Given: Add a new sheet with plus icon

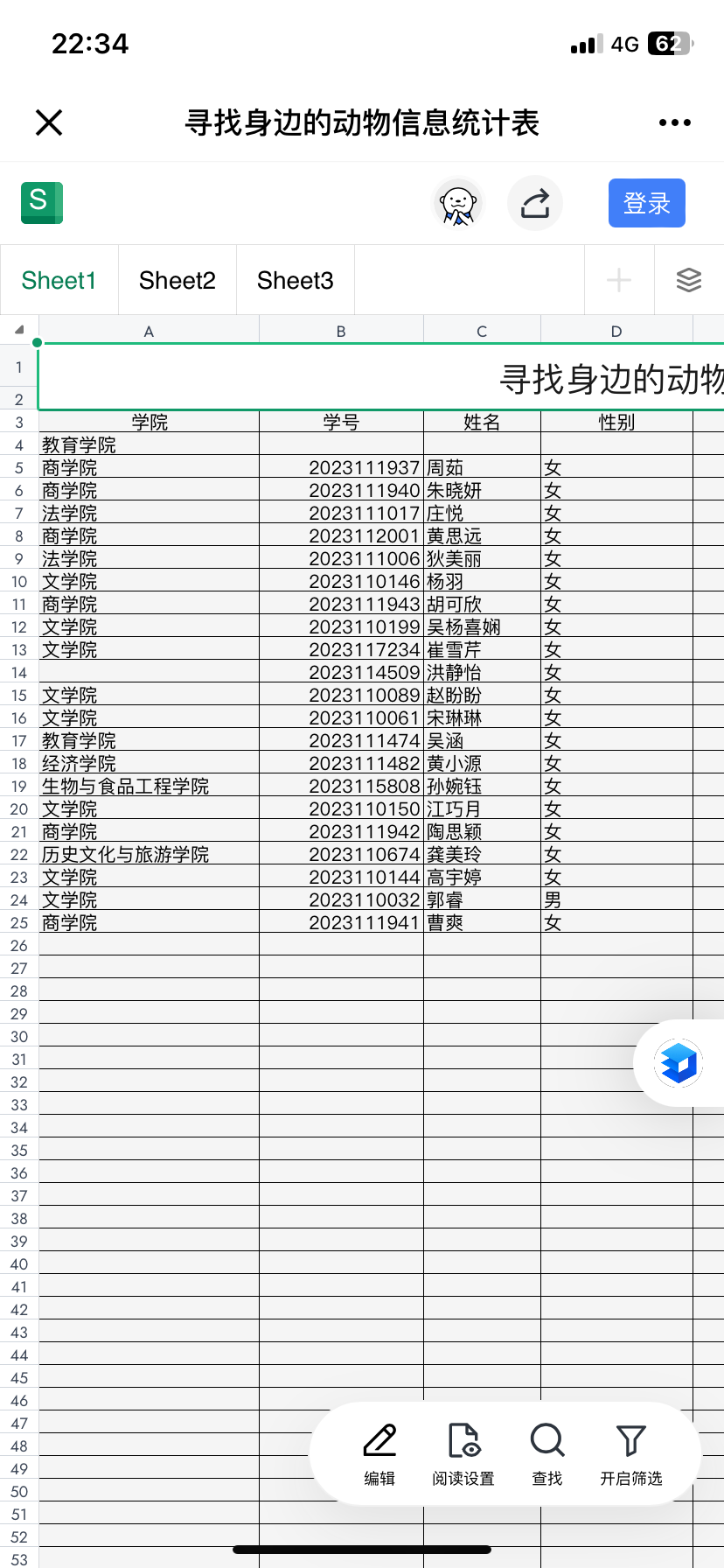Looking at the screenshot, I should 618,280.
